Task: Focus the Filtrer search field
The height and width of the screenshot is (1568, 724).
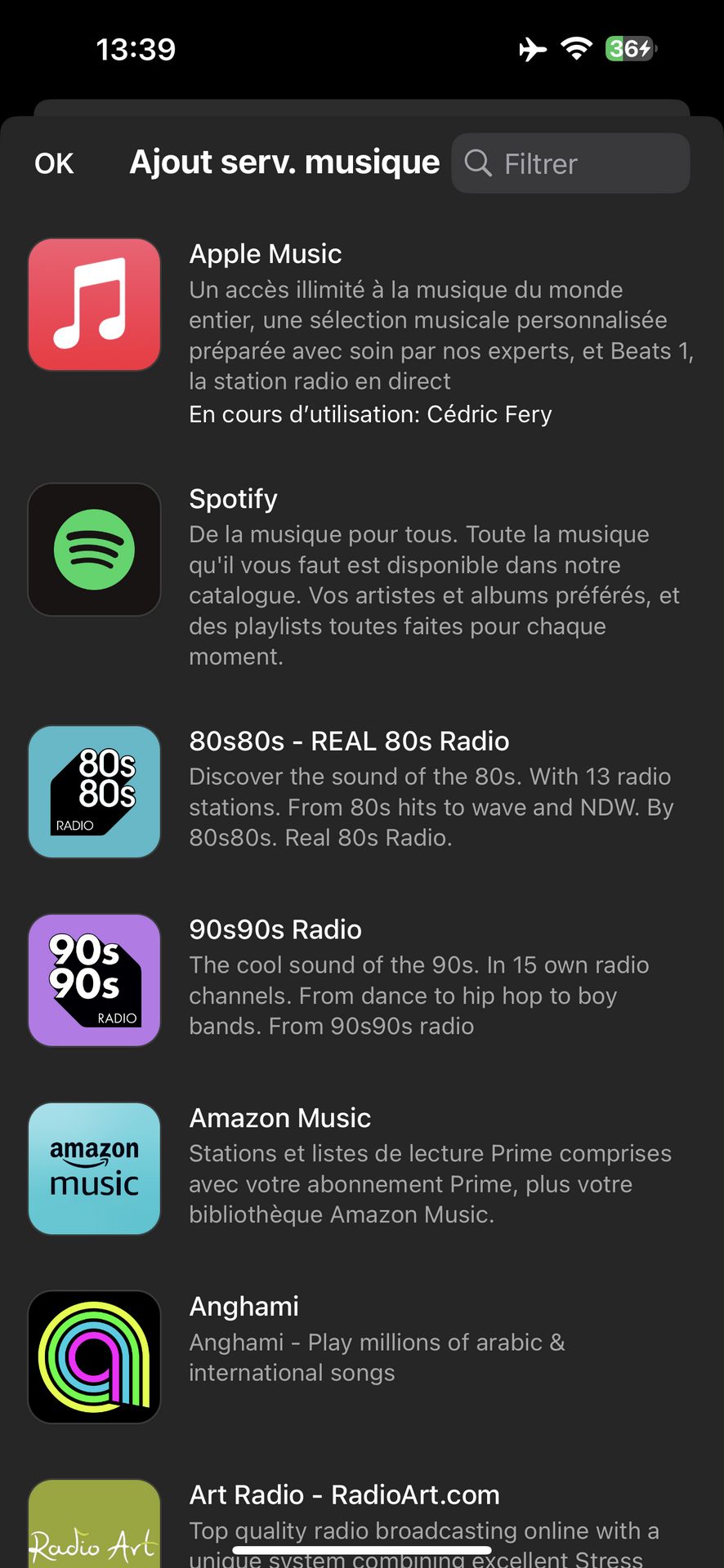Action: tap(570, 163)
